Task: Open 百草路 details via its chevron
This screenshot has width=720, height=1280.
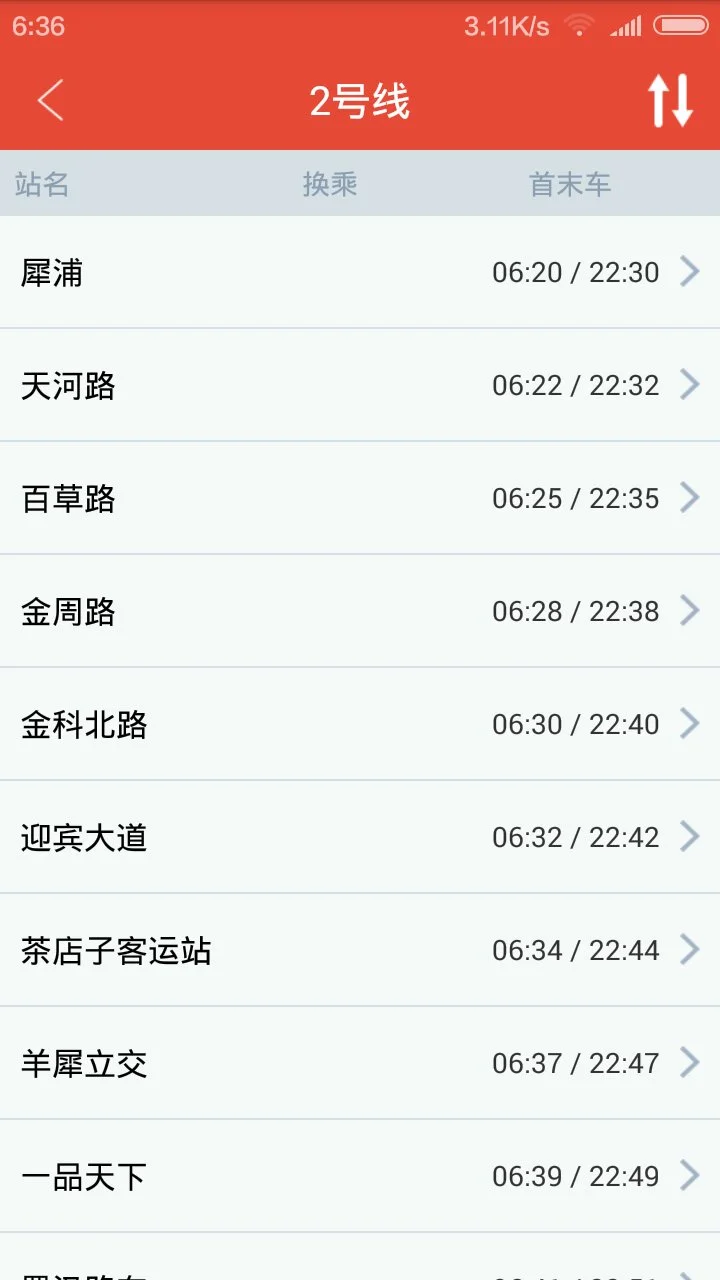Action: 691,497
